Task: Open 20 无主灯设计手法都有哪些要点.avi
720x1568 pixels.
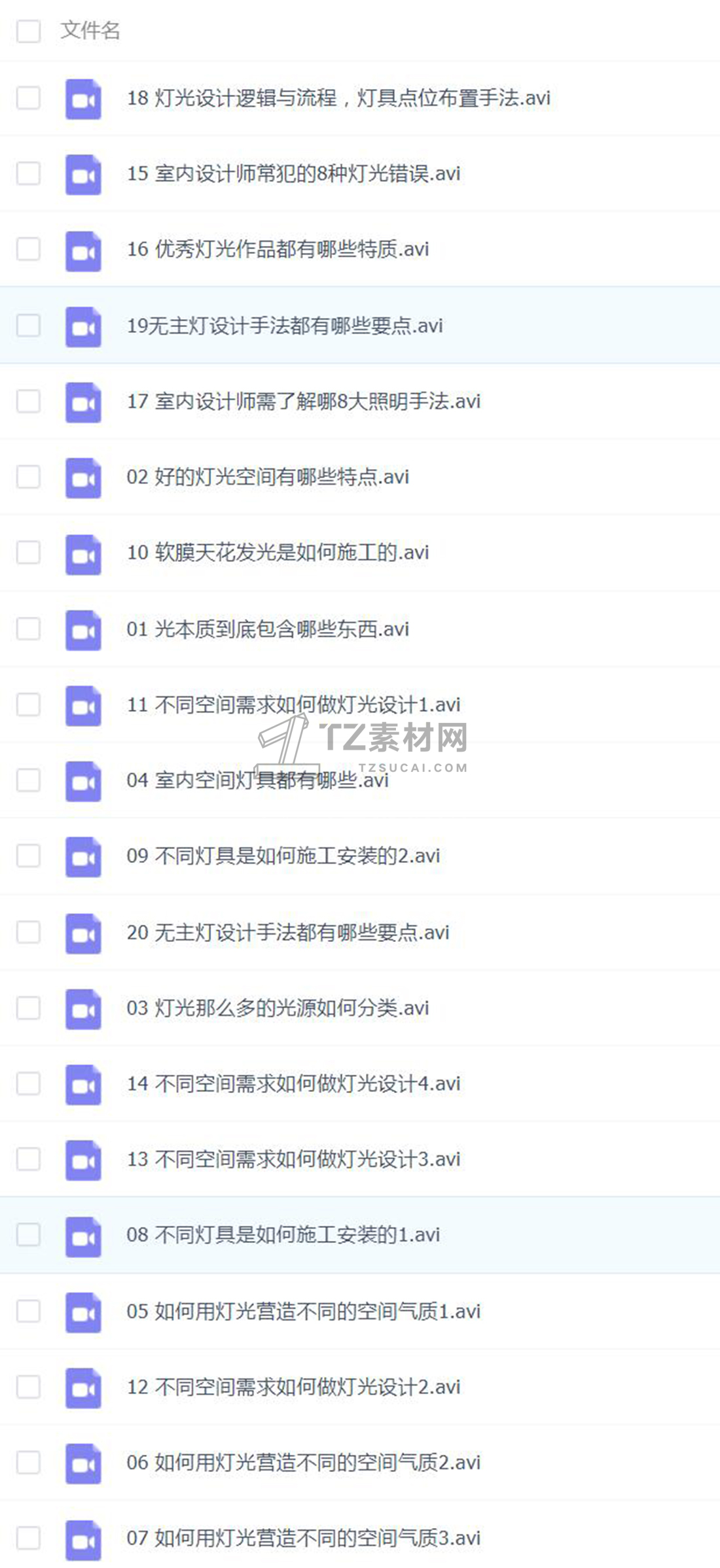Action: point(288,932)
